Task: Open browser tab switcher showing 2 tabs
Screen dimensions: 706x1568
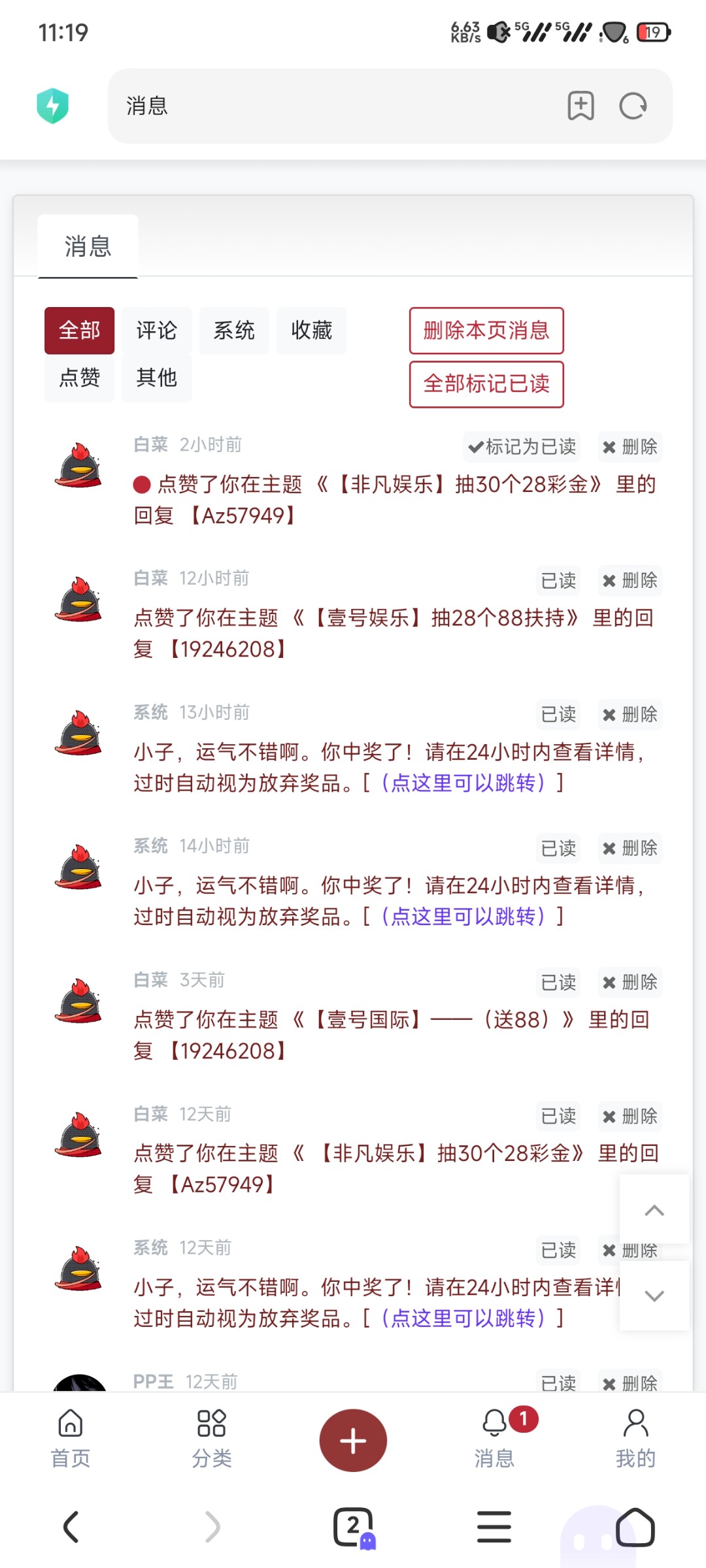Action: [x=353, y=1527]
